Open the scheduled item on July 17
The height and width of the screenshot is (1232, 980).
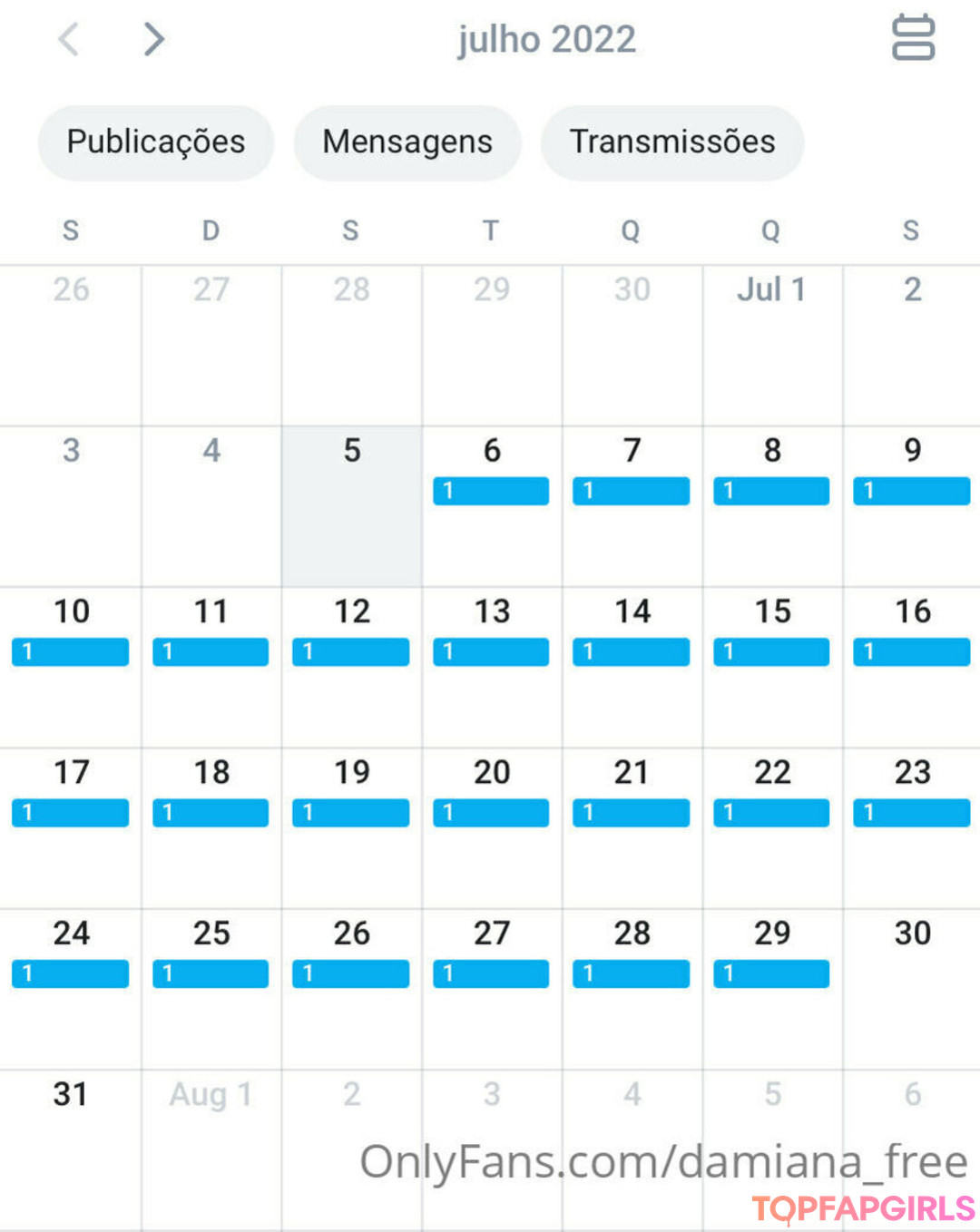70,813
